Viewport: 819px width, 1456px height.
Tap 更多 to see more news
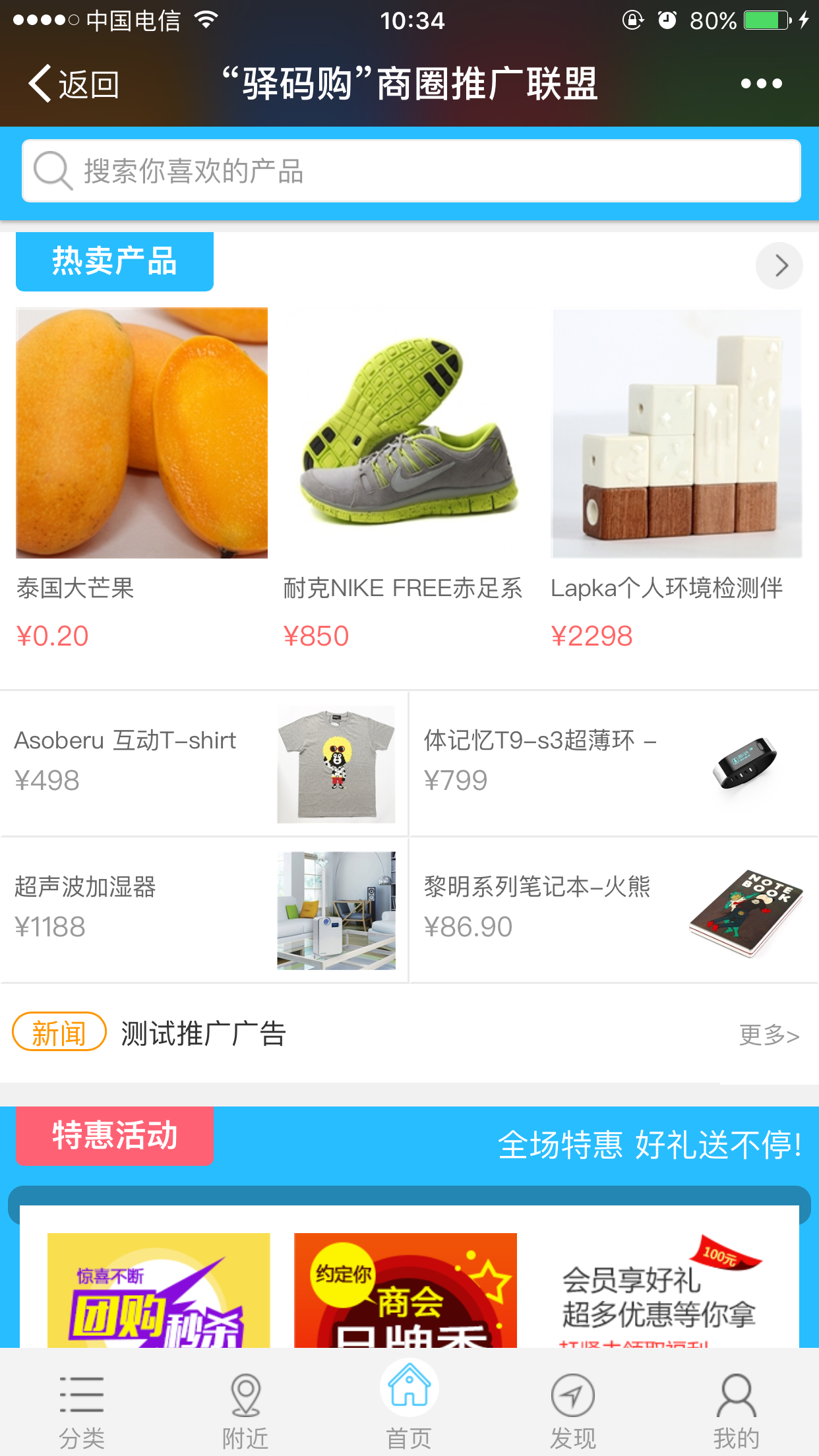pyautogui.click(x=769, y=1035)
